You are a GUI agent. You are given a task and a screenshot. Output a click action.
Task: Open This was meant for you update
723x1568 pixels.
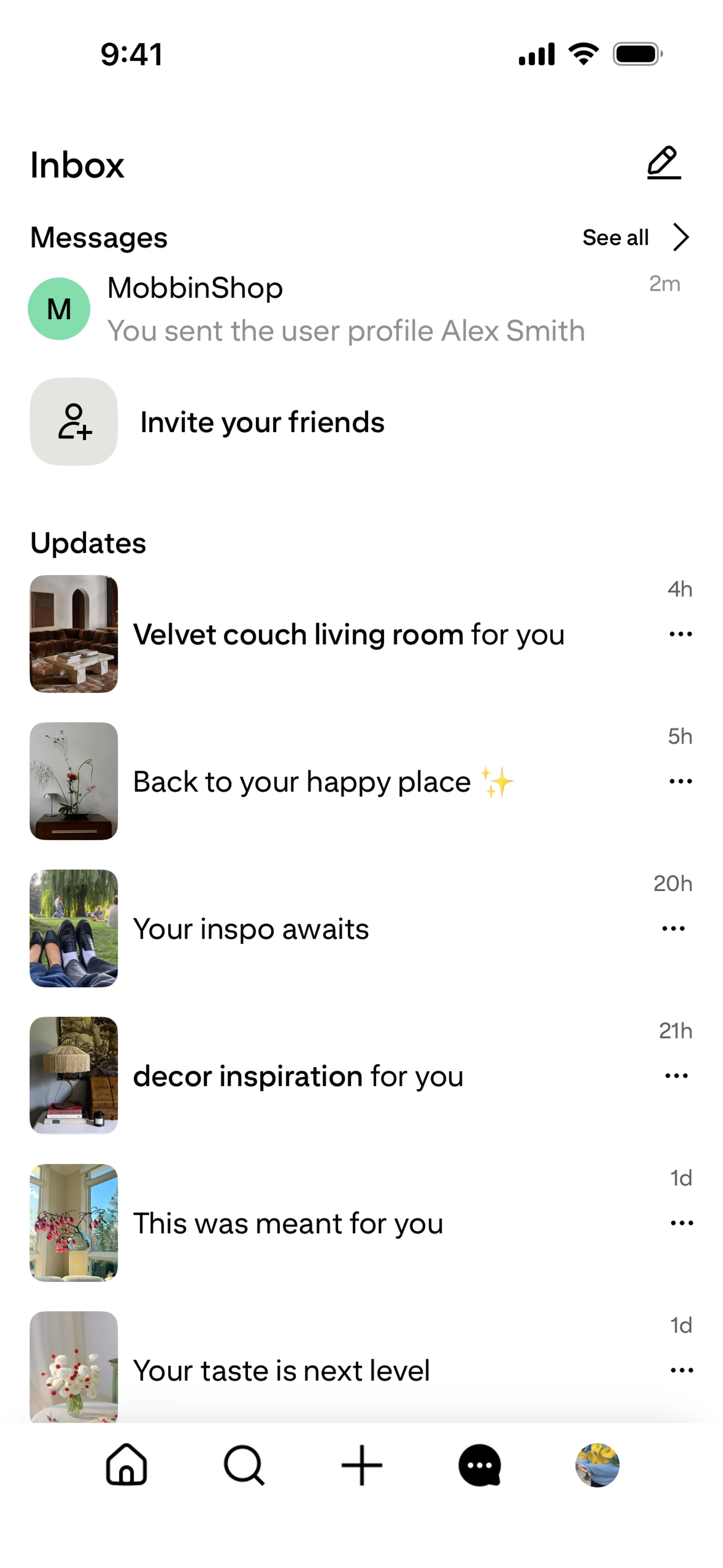(288, 1224)
